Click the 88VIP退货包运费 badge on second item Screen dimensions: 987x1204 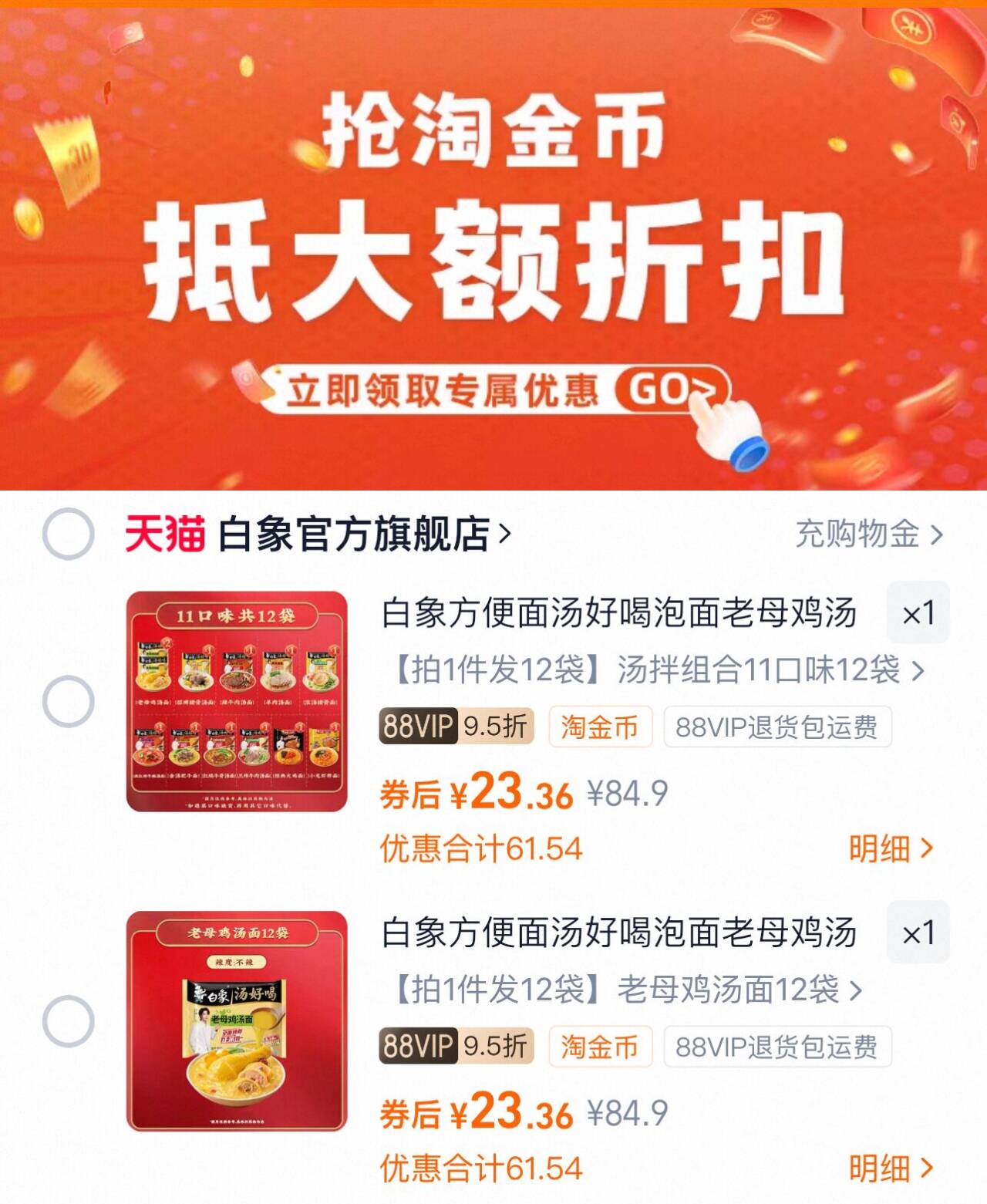779,1047
